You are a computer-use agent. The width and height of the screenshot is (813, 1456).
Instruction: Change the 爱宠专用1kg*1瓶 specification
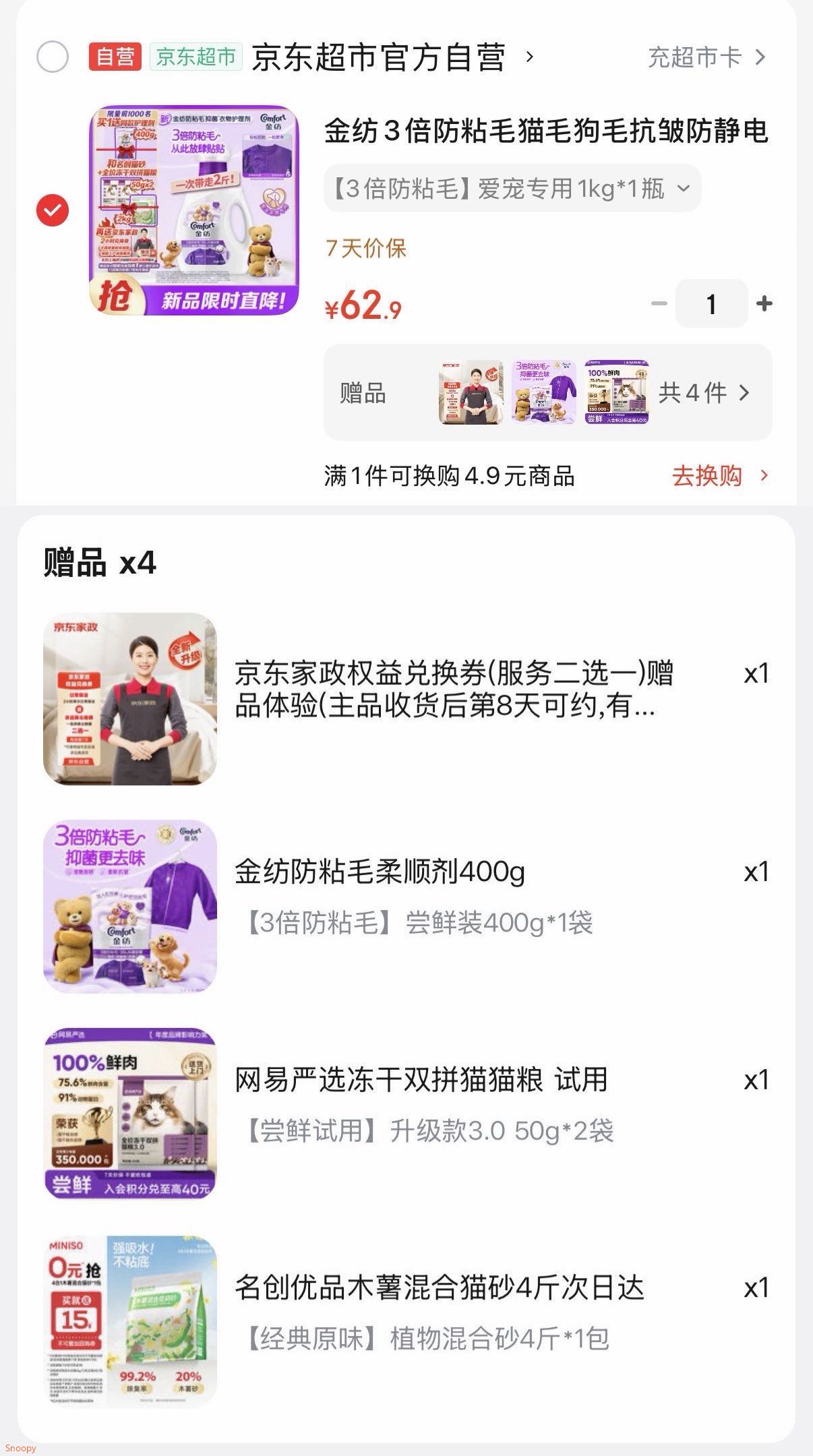click(x=512, y=189)
